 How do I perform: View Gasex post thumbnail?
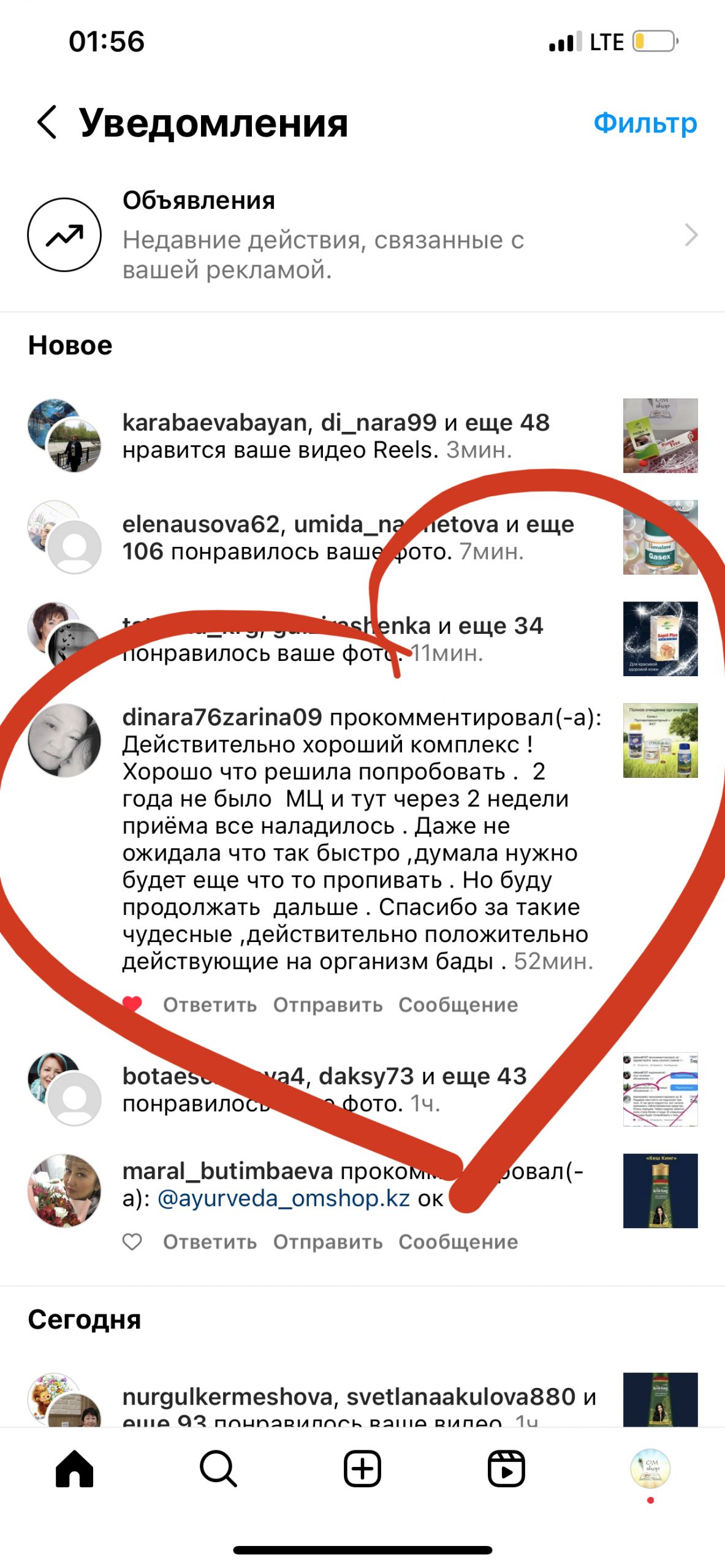coord(659,537)
